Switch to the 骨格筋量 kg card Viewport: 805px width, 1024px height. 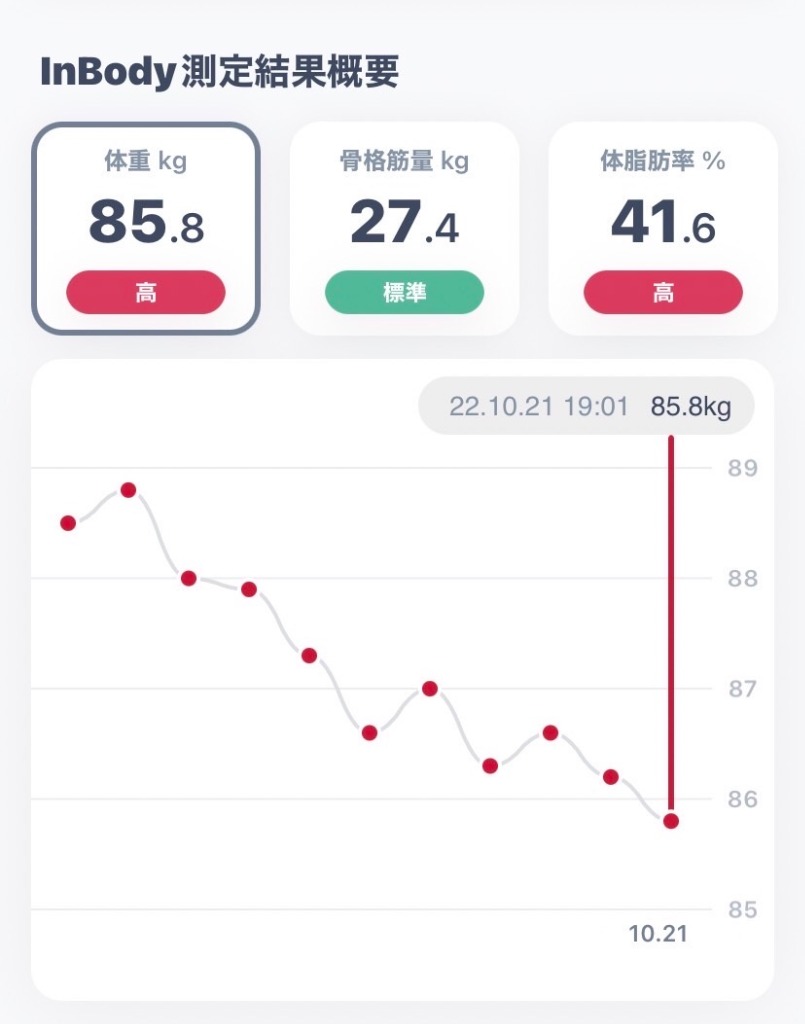pos(404,228)
